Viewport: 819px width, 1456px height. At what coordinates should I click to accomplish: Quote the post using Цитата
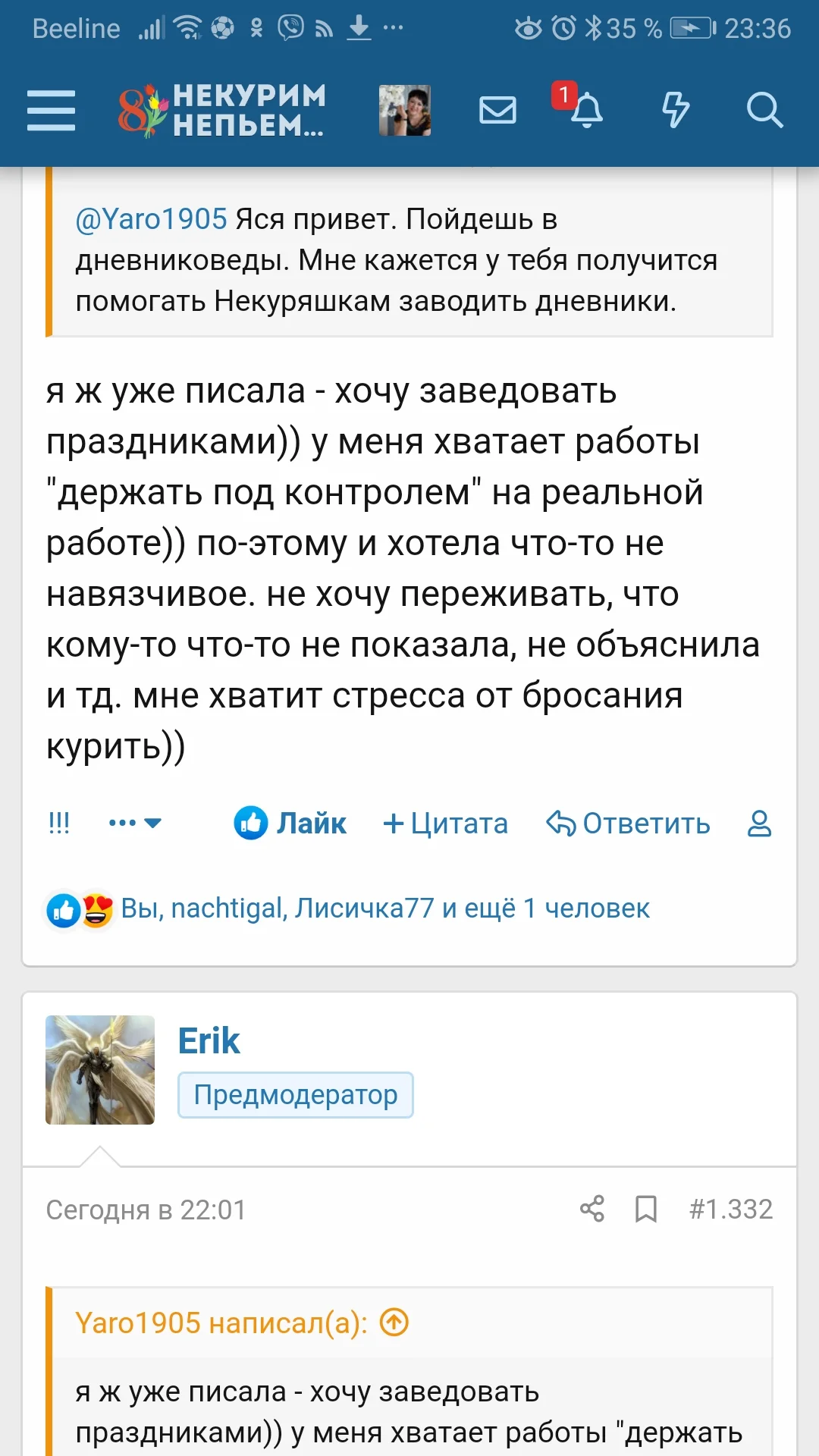(445, 824)
